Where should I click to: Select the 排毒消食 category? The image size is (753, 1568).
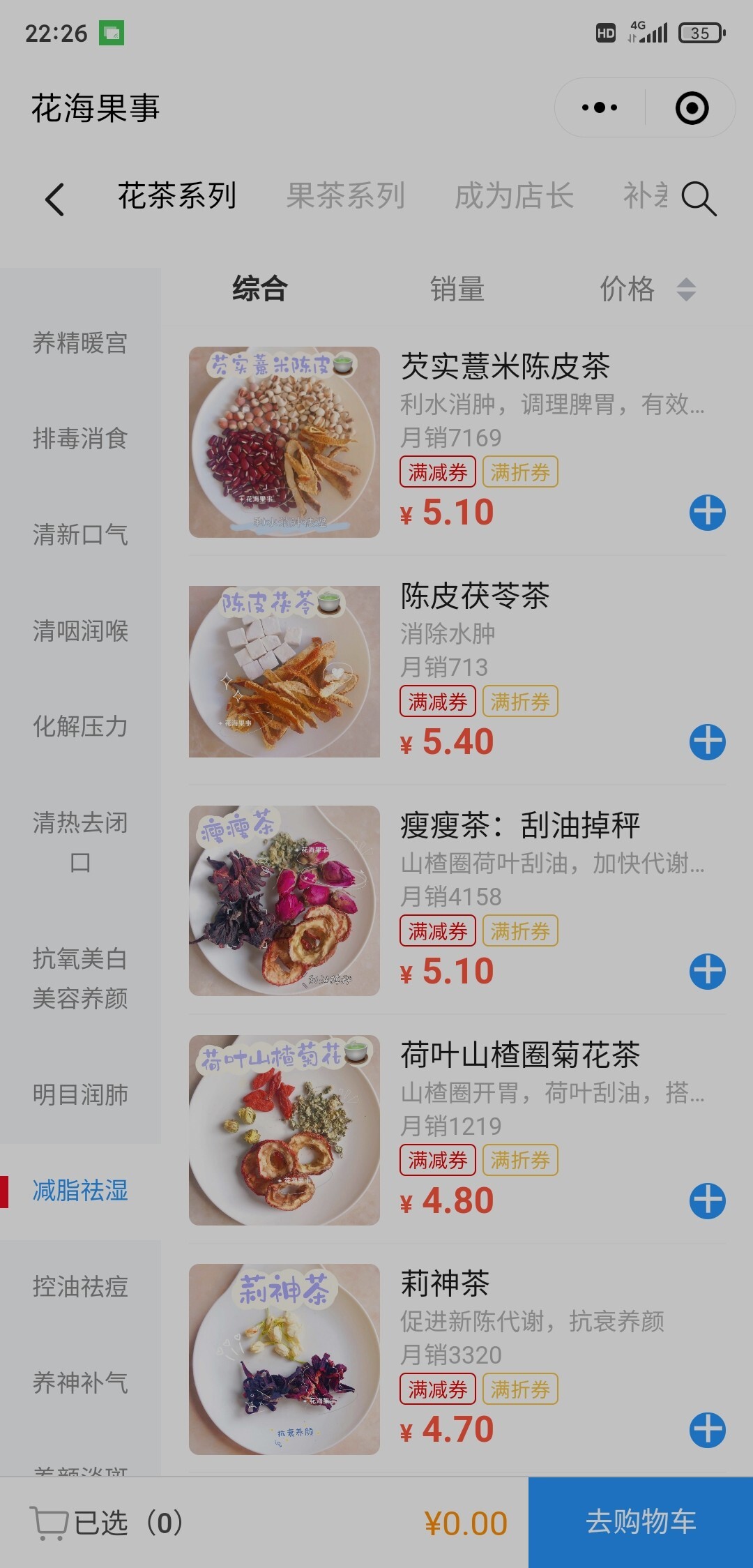pos(80,439)
